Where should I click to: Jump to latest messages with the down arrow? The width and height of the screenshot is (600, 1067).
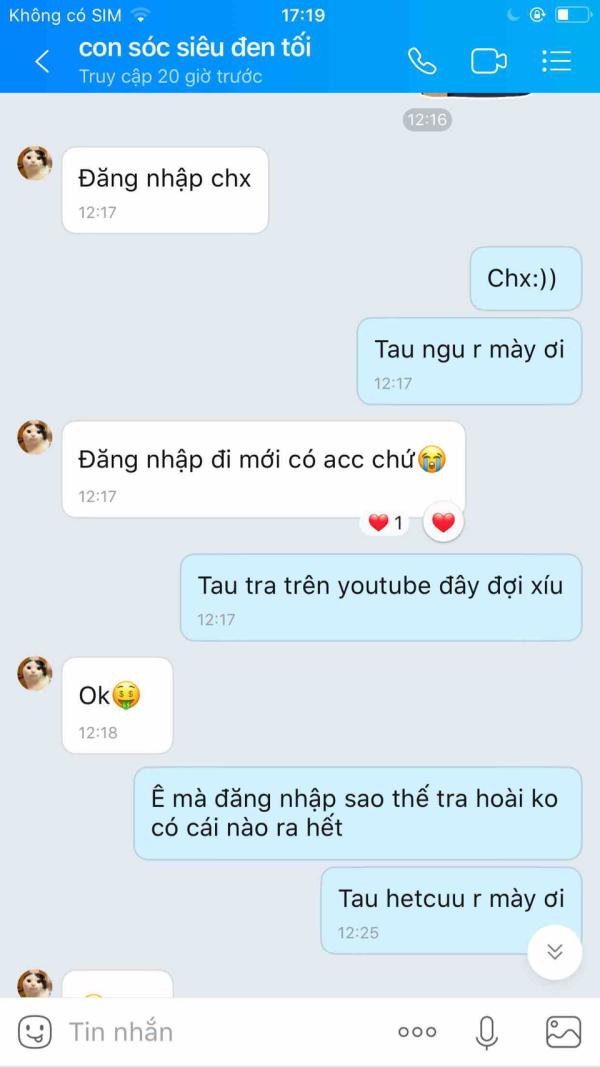click(x=555, y=951)
